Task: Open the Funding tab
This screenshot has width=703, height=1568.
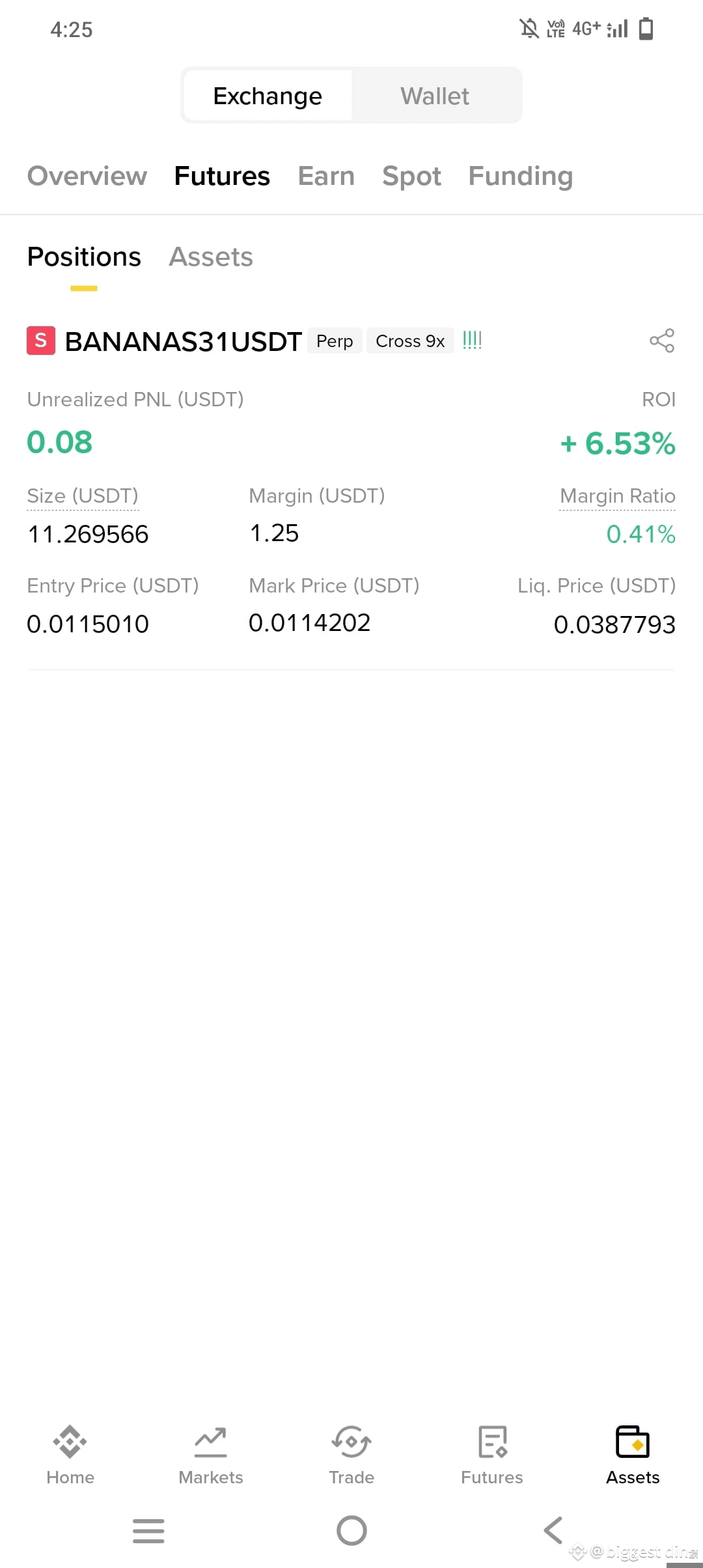Action: point(521,176)
